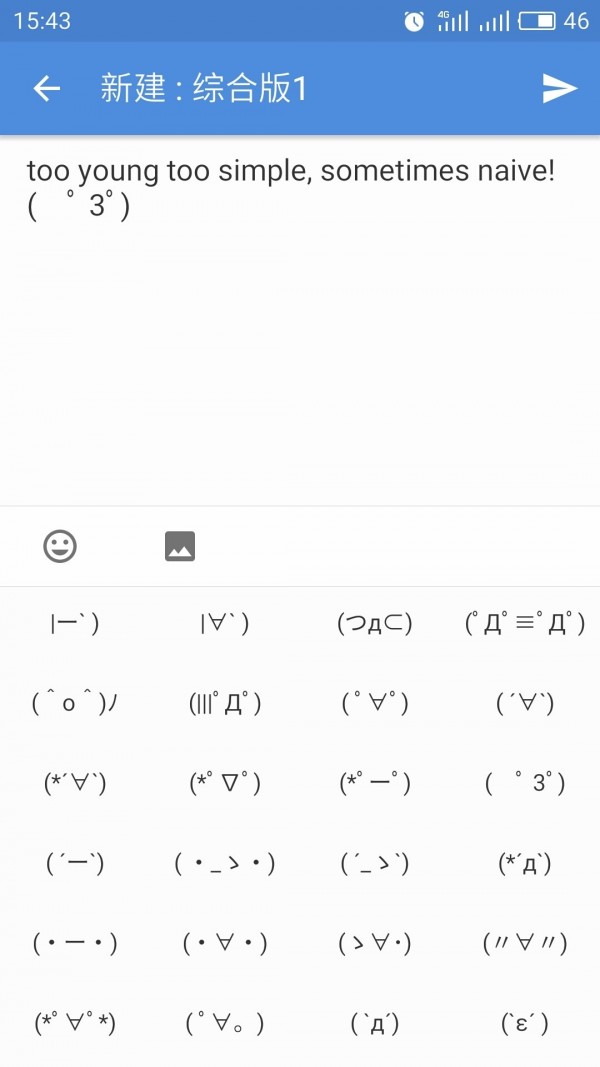600x1067 pixels.
Task: Insert the ( ﾟ 3ﾟ) kaomoji from the grid
Action: pos(525,783)
